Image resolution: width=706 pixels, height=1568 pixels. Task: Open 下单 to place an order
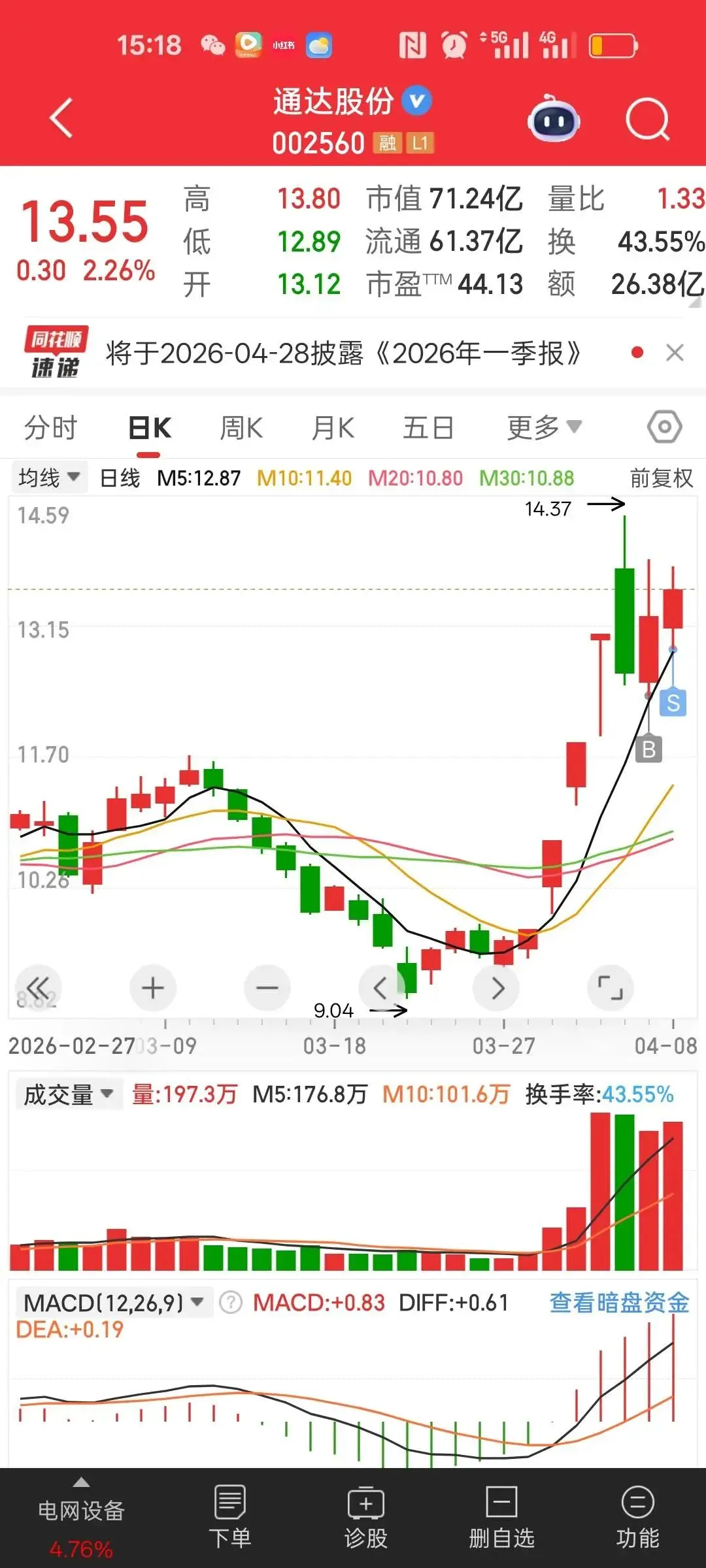coord(229,1517)
